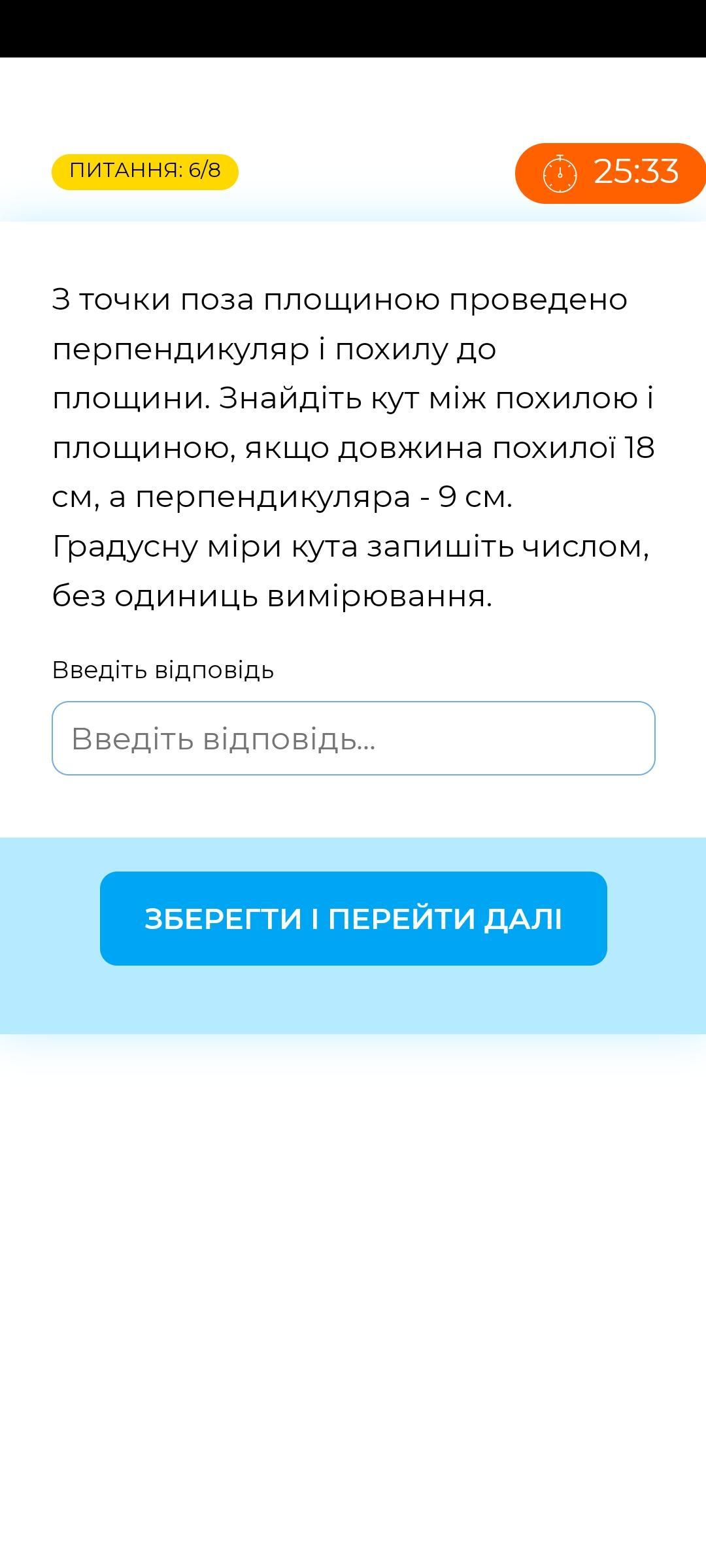Tap the answer input field

pos(353,738)
